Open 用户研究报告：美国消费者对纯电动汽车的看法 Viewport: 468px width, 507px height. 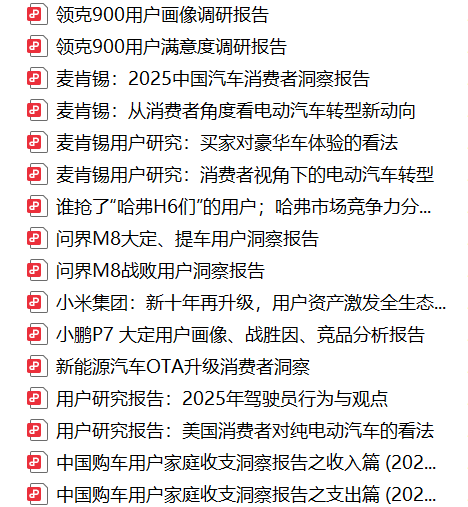[245, 431]
